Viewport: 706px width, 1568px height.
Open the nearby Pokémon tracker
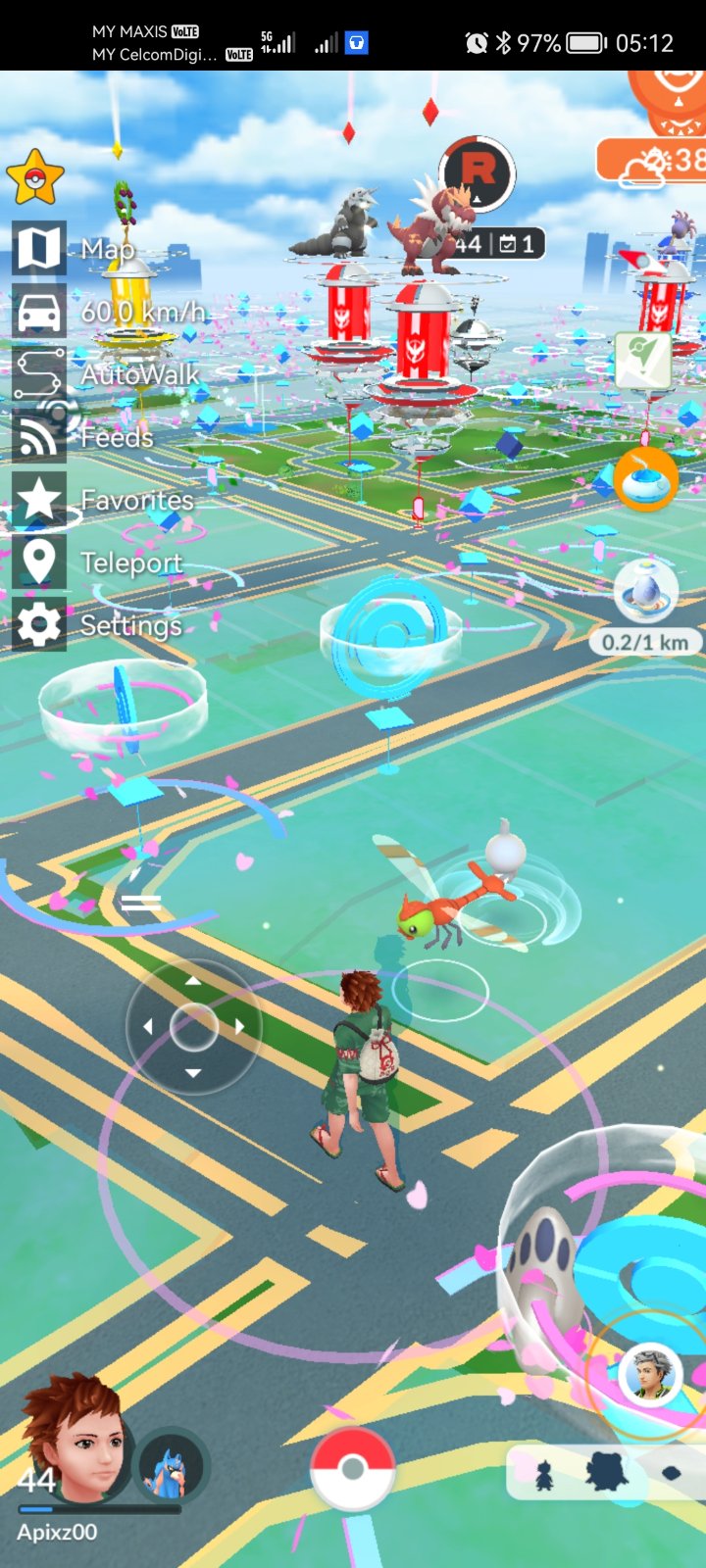(x=603, y=1472)
